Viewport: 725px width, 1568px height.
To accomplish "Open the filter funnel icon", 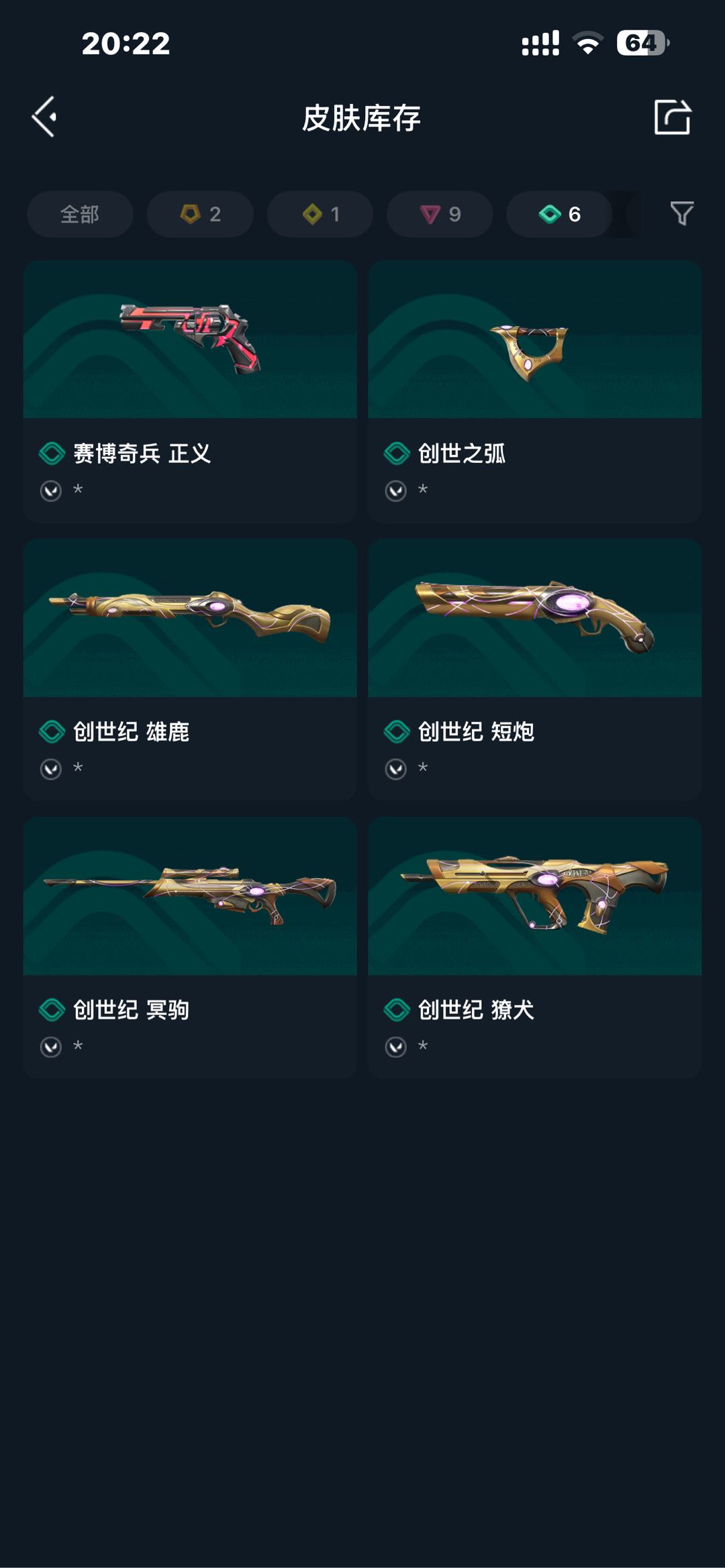I will tap(681, 214).
